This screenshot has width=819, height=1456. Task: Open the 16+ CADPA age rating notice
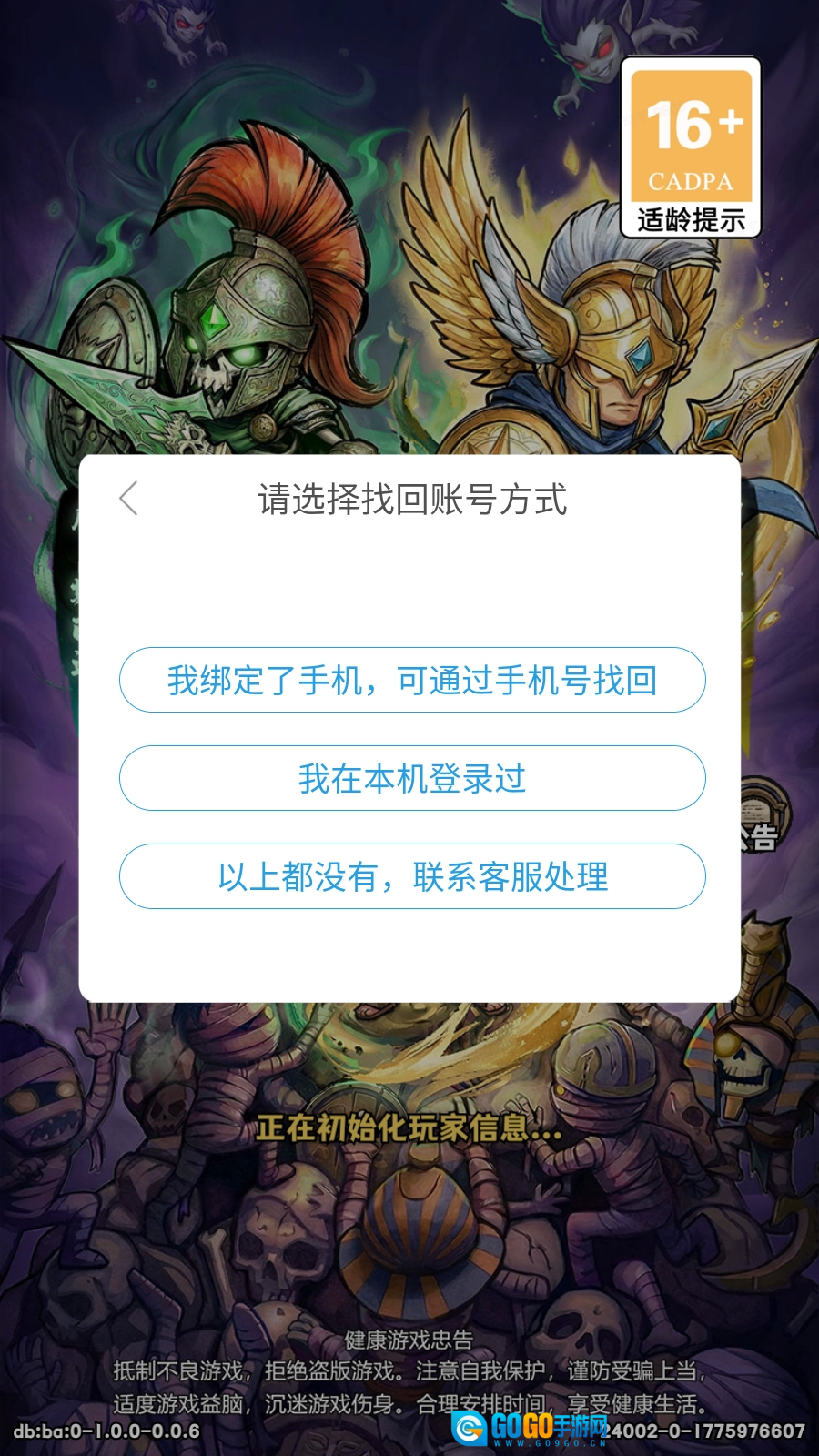tap(691, 148)
